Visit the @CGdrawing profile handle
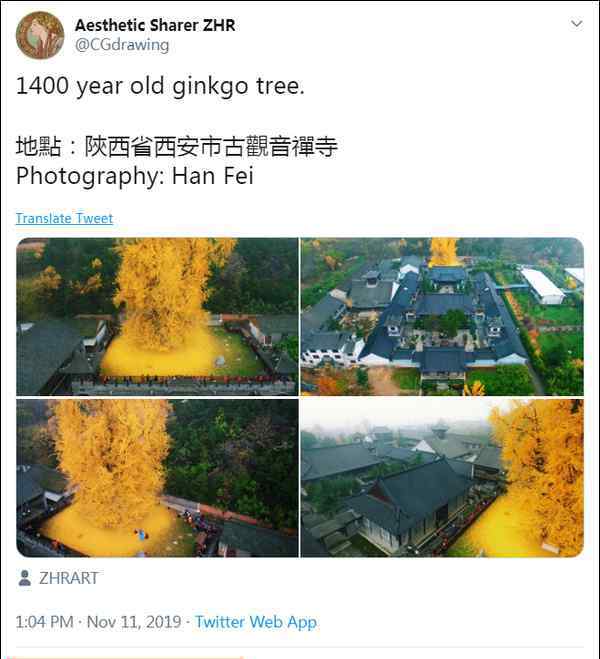The height and width of the screenshot is (659, 600). point(122,44)
